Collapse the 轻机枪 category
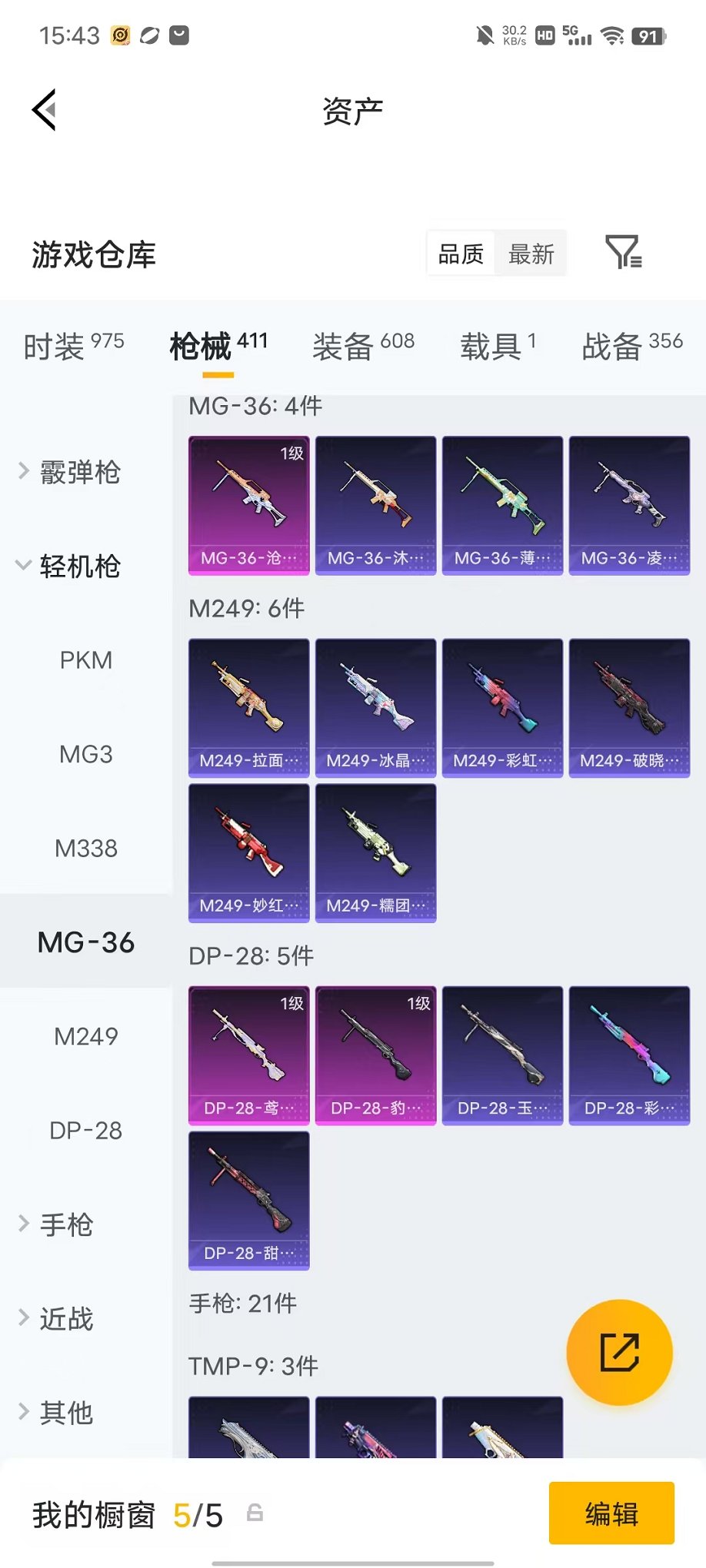The width and height of the screenshot is (706, 1568). (x=69, y=566)
